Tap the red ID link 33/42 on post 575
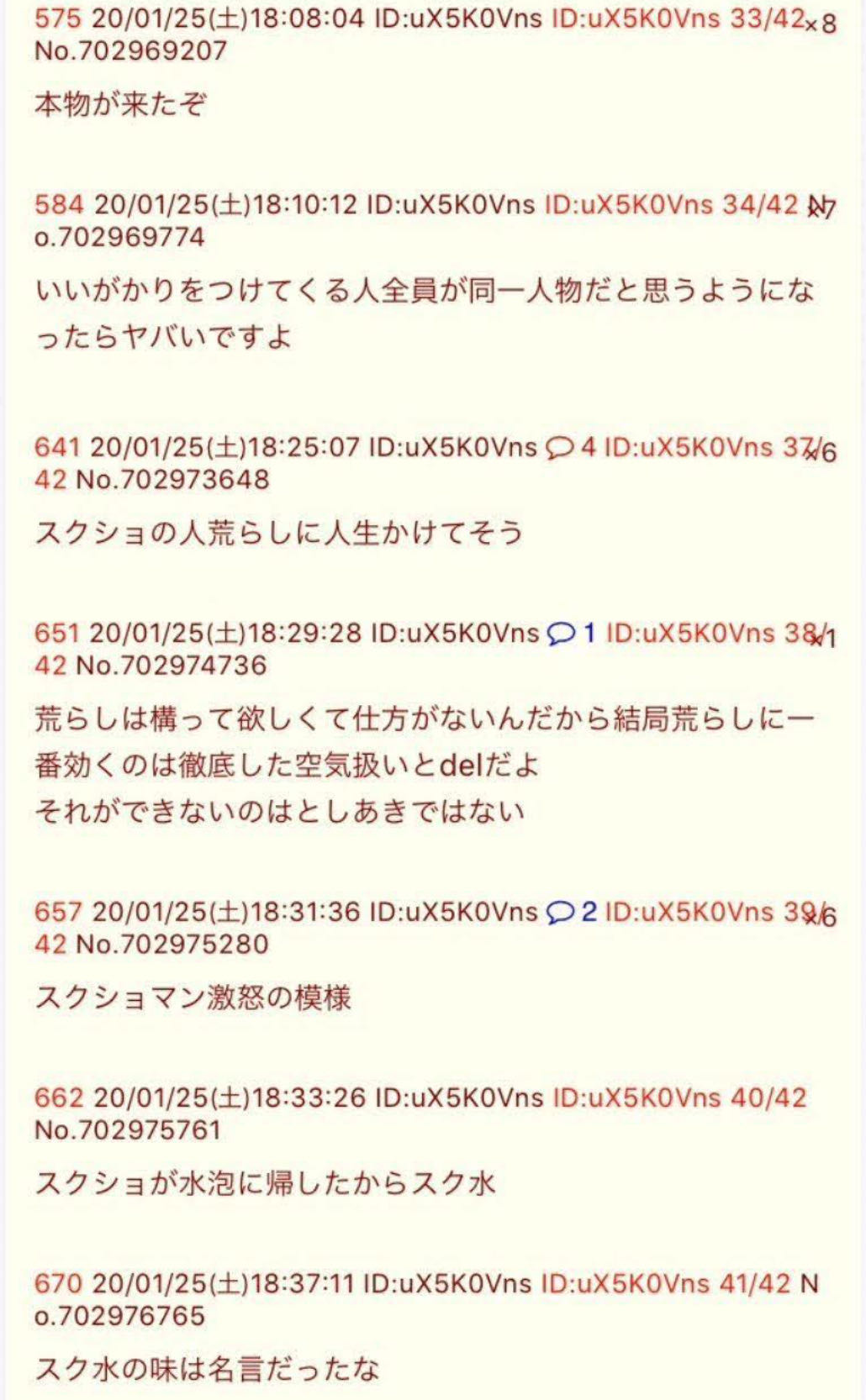Screen dimensions: 866x1400 pyautogui.click(x=678, y=18)
